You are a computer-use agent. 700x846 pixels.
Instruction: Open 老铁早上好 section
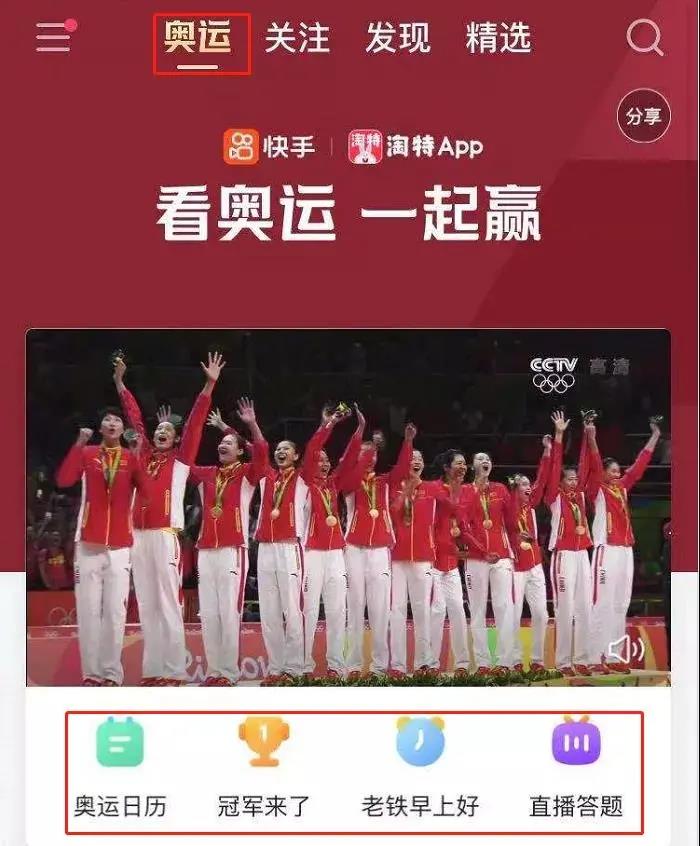click(x=420, y=771)
